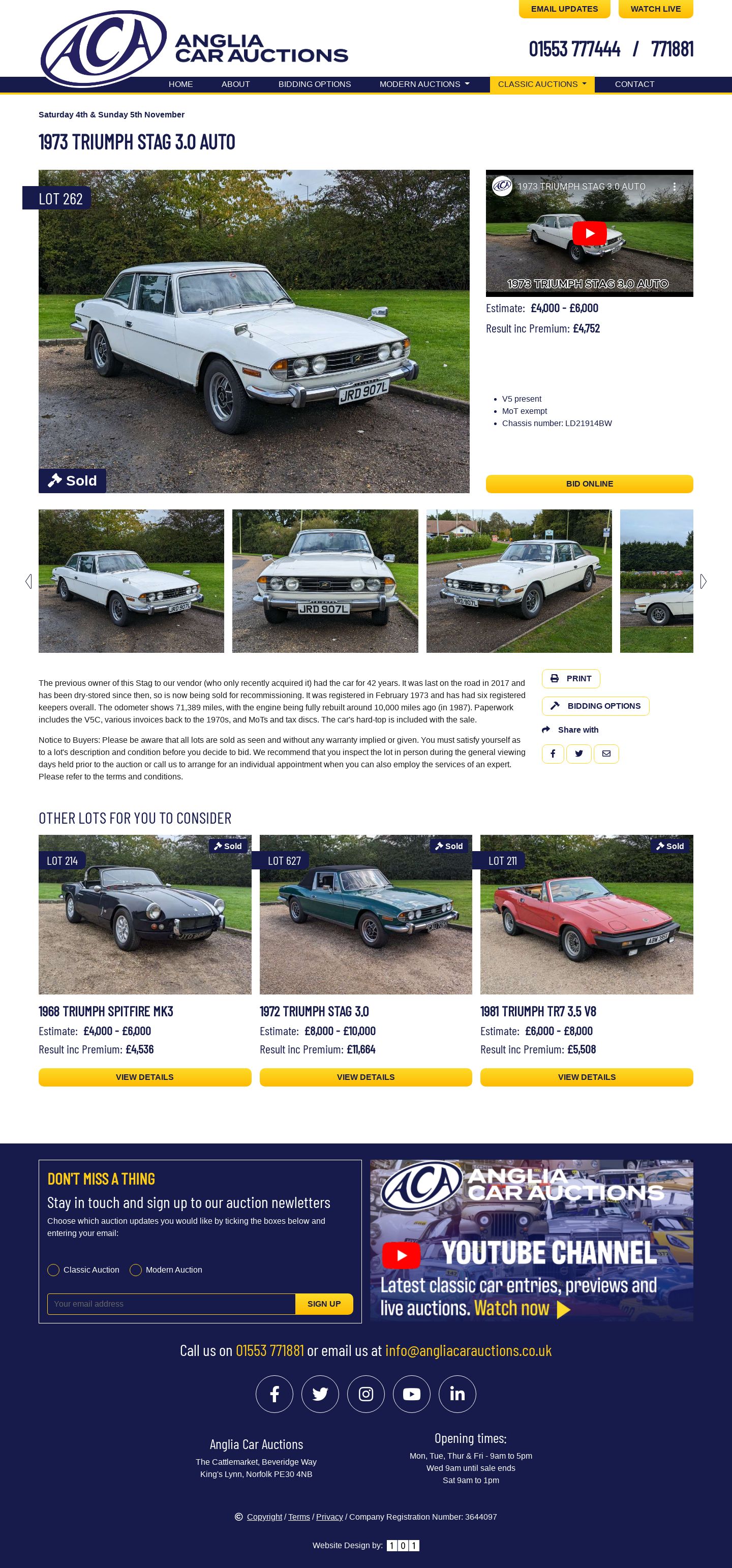Focus the email address field
The image size is (732, 1568).
click(x=171, y=1304)
